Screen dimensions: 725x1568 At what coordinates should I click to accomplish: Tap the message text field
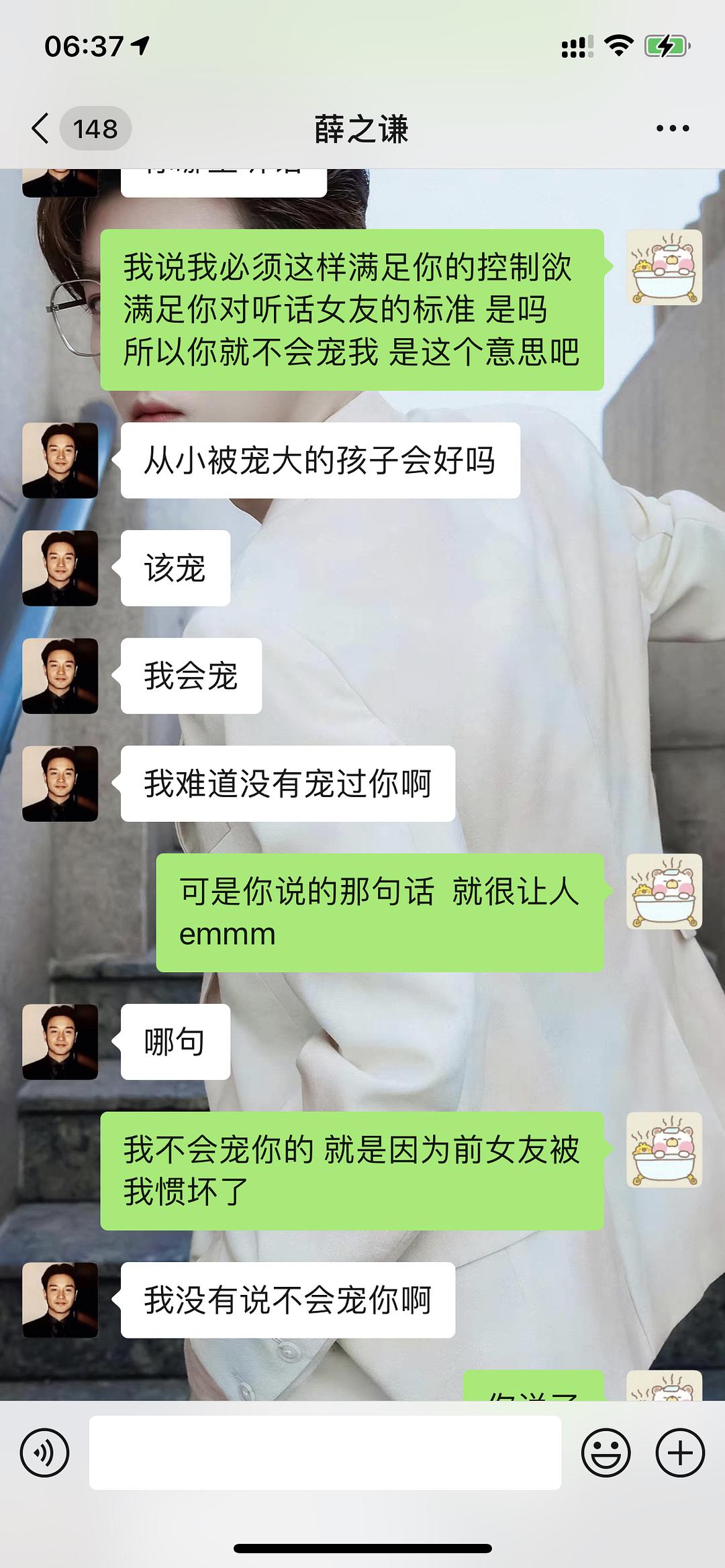pos(325,1453)
